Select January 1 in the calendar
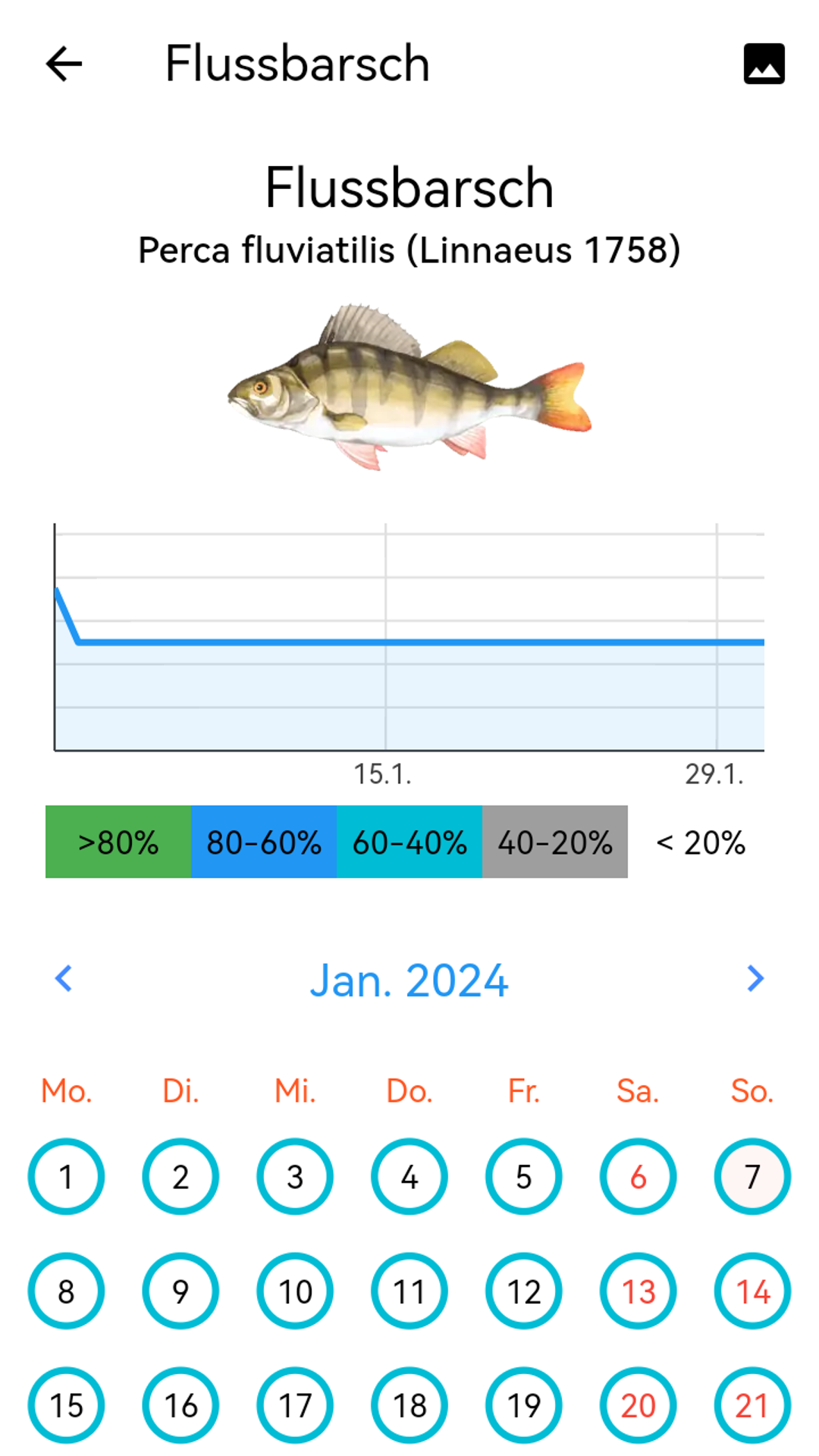Image resolution: width=819 pixels, height=1456 pixels. [67, 1177]
